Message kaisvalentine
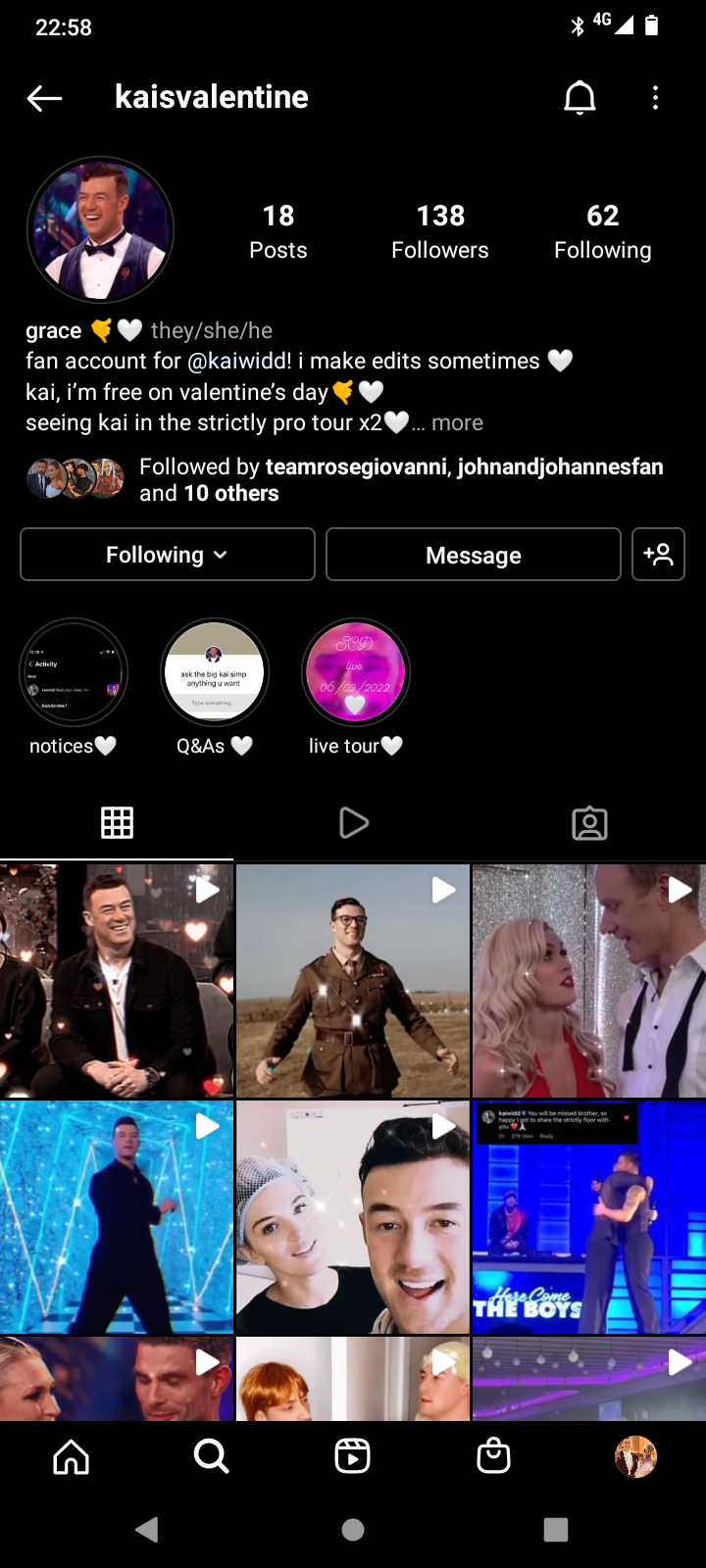 pos(473,555)
